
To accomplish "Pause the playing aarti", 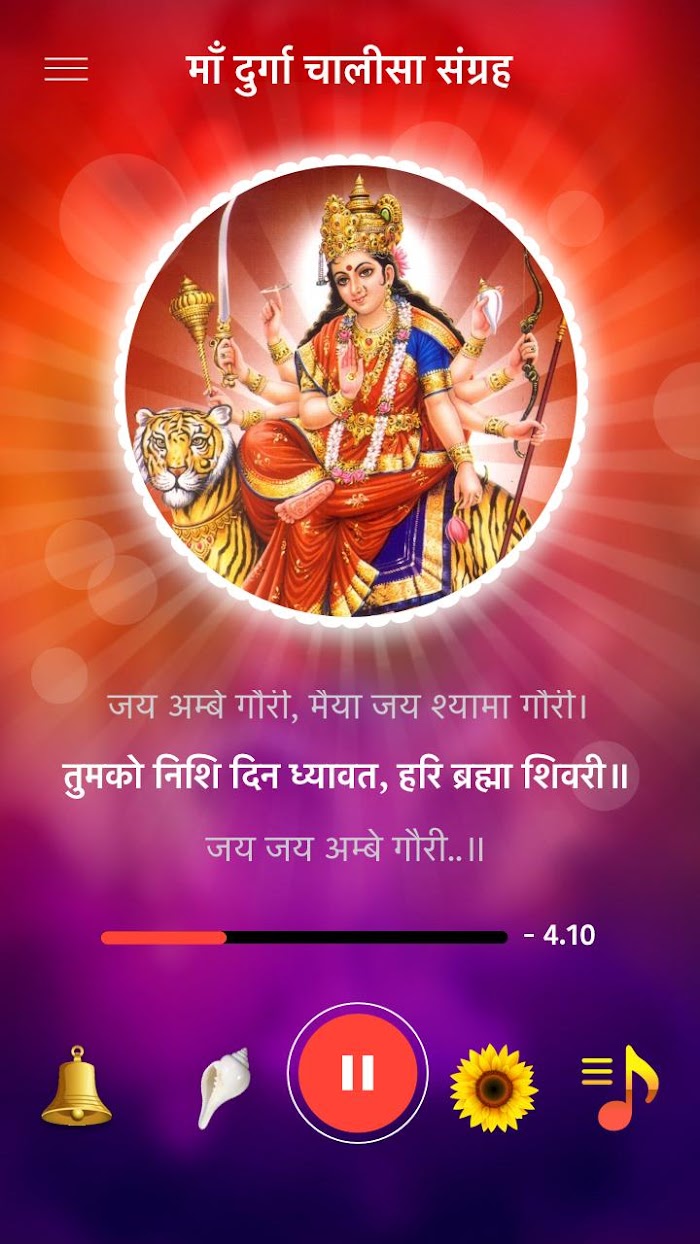I will (358, 1072).
